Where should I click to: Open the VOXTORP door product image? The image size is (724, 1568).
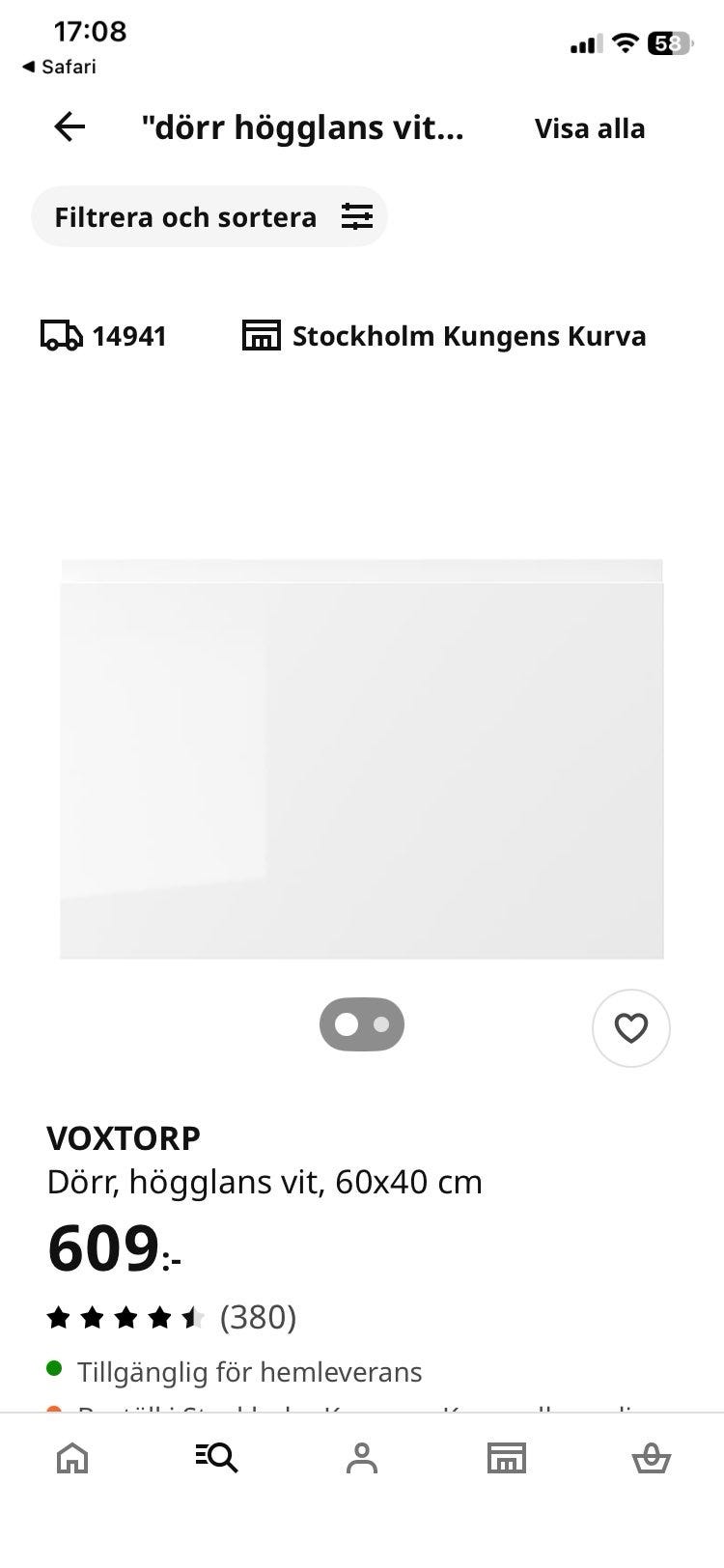click(x=362, y=756)
